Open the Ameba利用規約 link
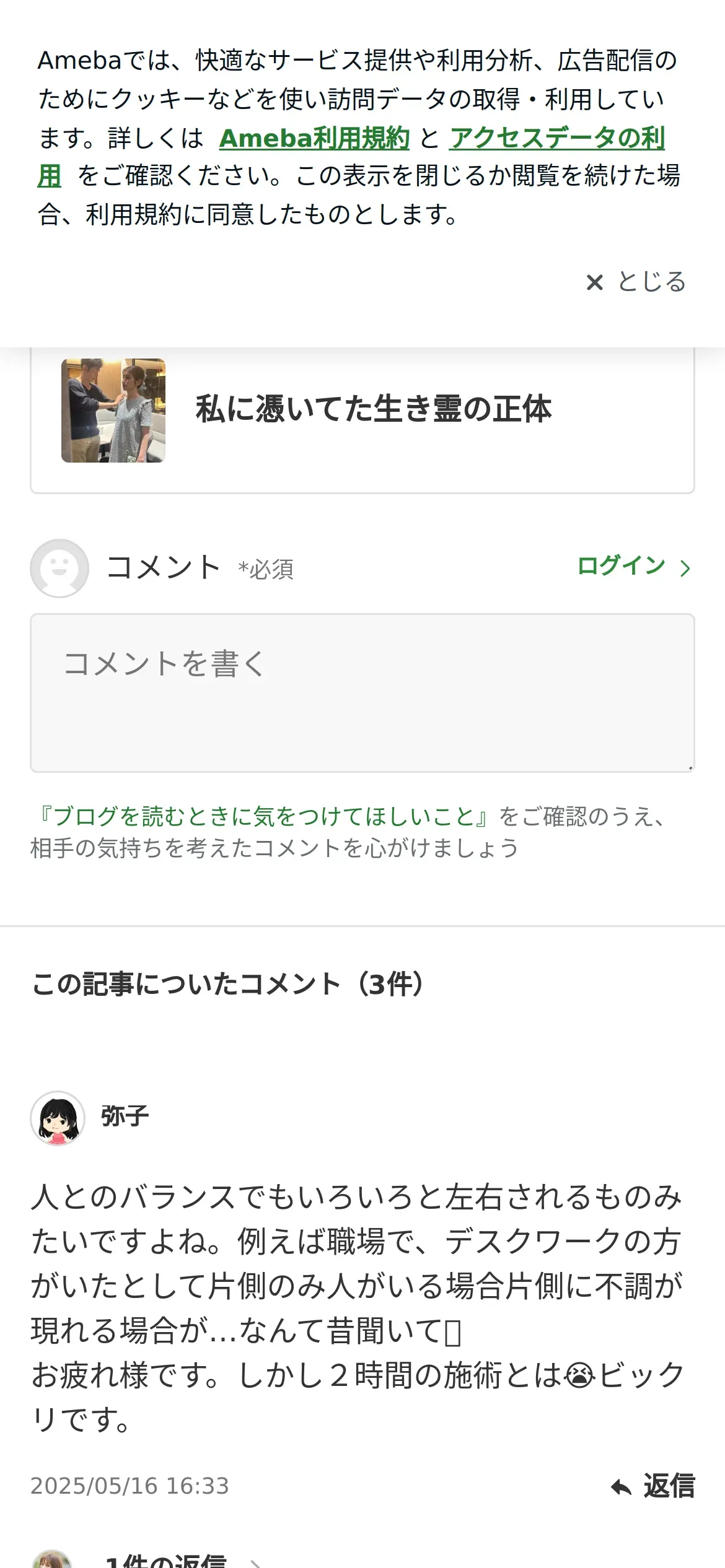 point(314,138)
